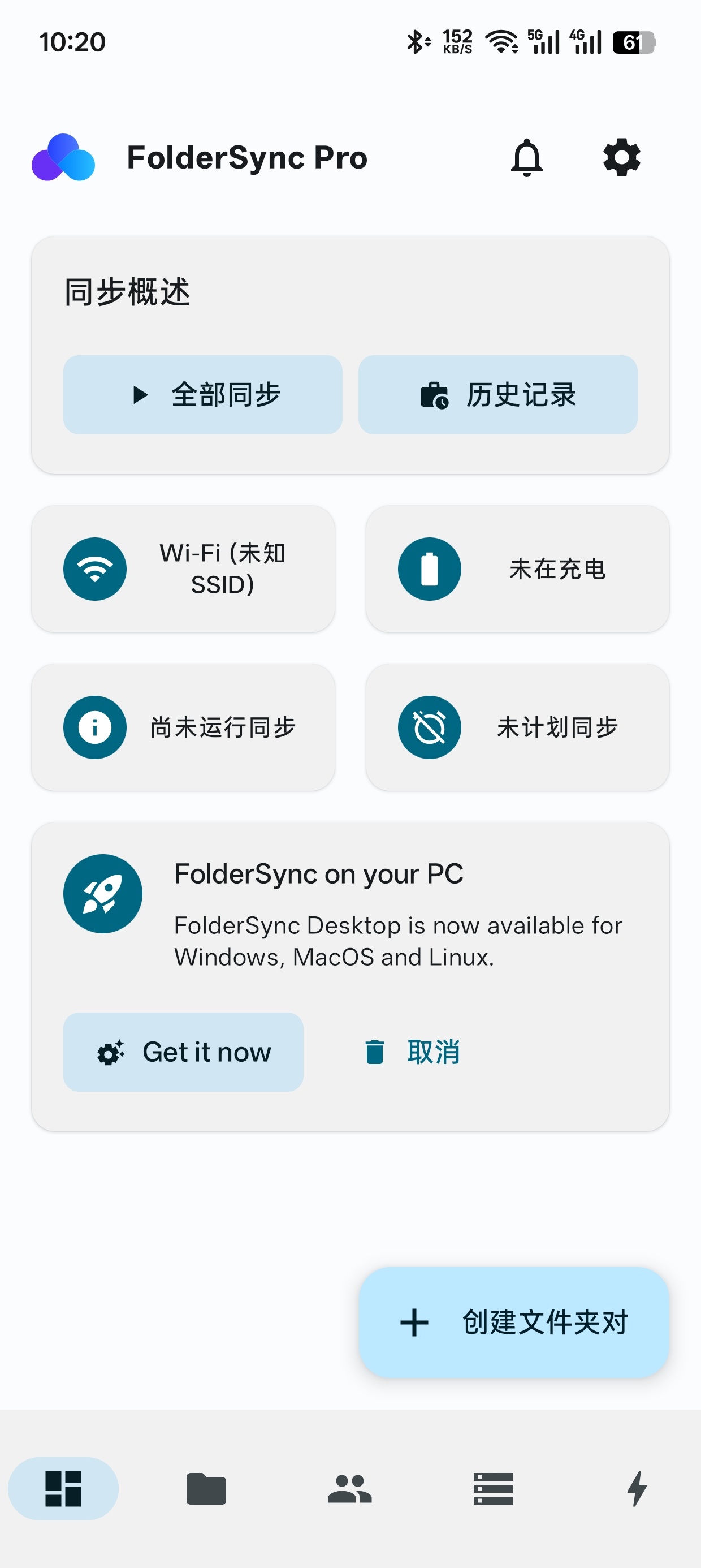Switch to the folder tab
Screen dimensions: 701x1568
pos(206,1488)
